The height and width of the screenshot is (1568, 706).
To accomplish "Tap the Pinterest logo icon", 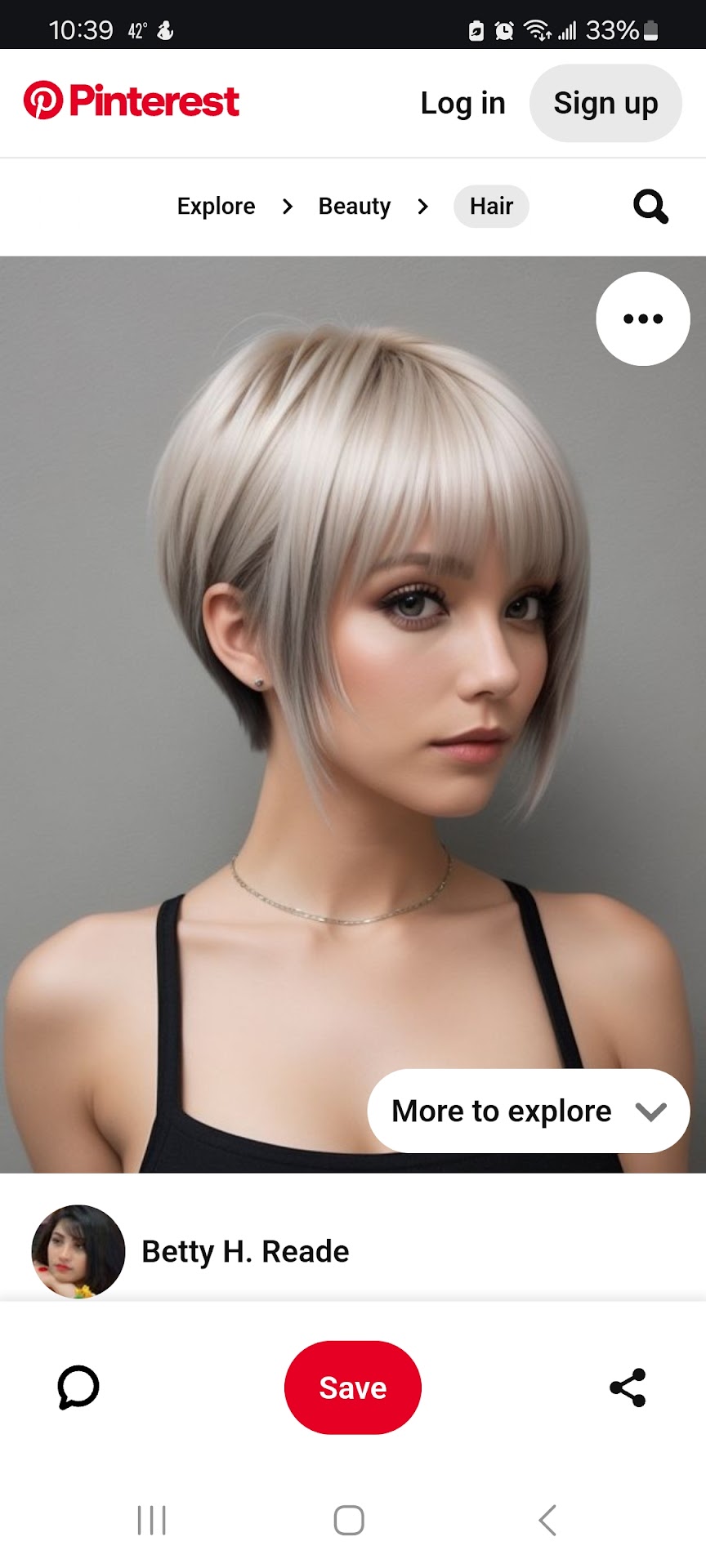I will (x=41, y=100).
